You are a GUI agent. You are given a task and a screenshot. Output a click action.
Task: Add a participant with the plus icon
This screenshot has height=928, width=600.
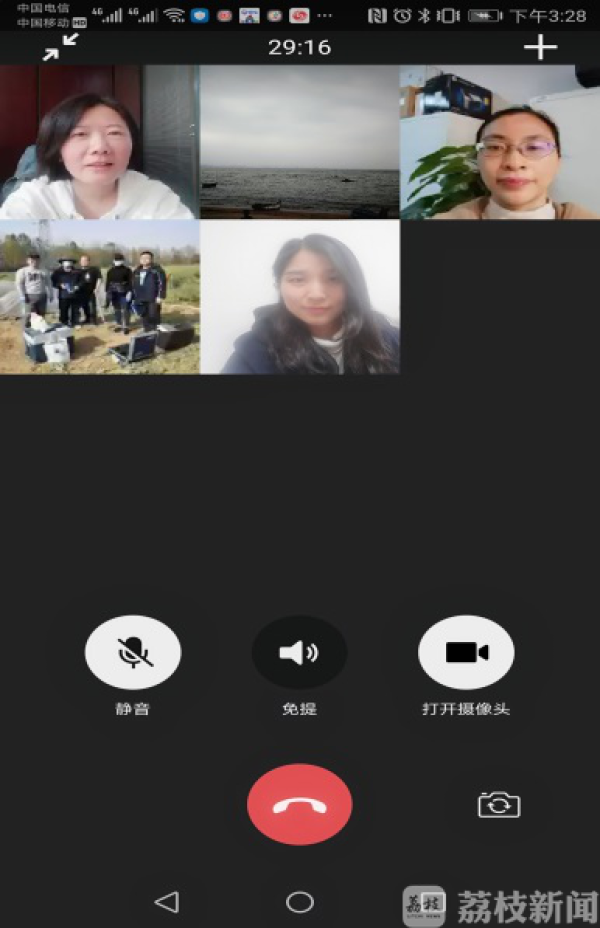540,47
